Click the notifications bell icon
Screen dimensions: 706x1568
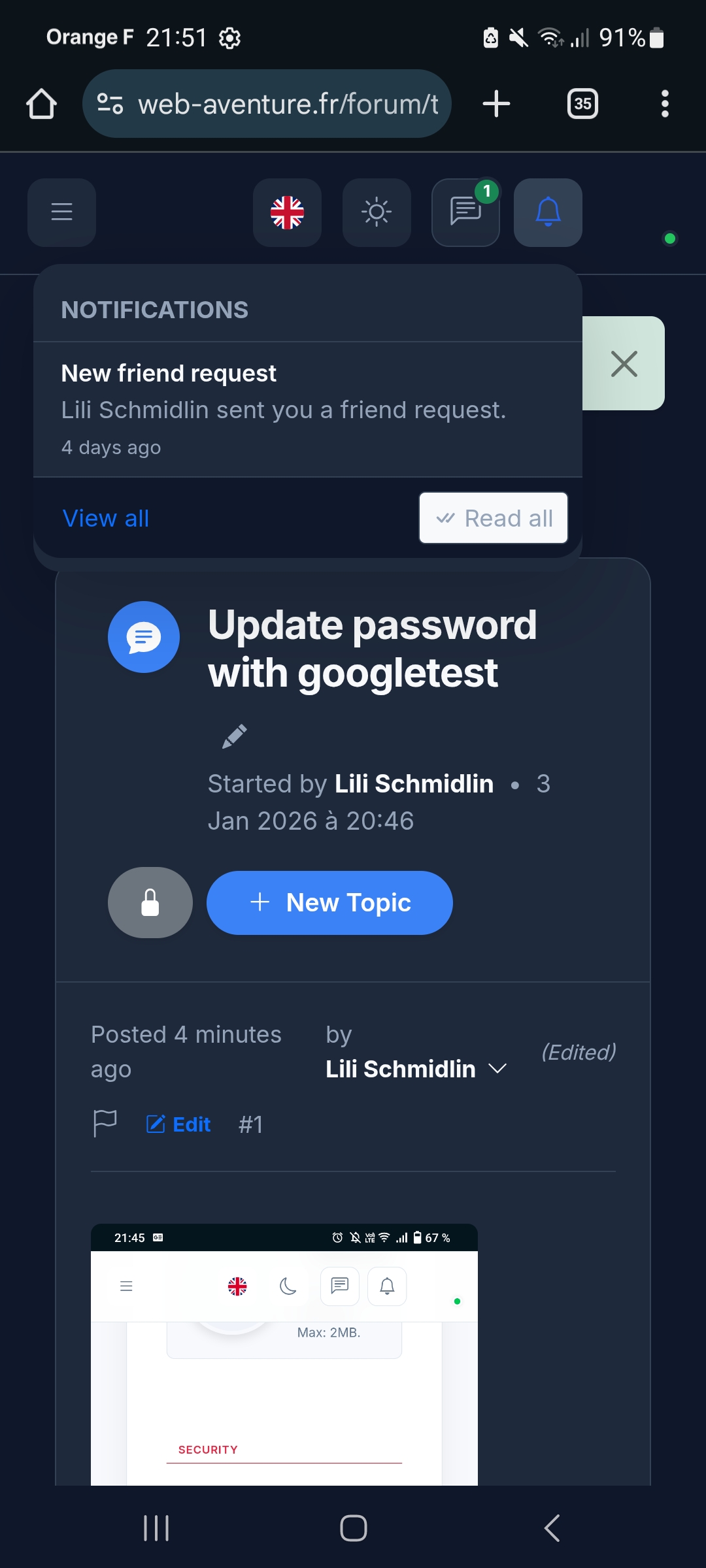click(548, 210)
